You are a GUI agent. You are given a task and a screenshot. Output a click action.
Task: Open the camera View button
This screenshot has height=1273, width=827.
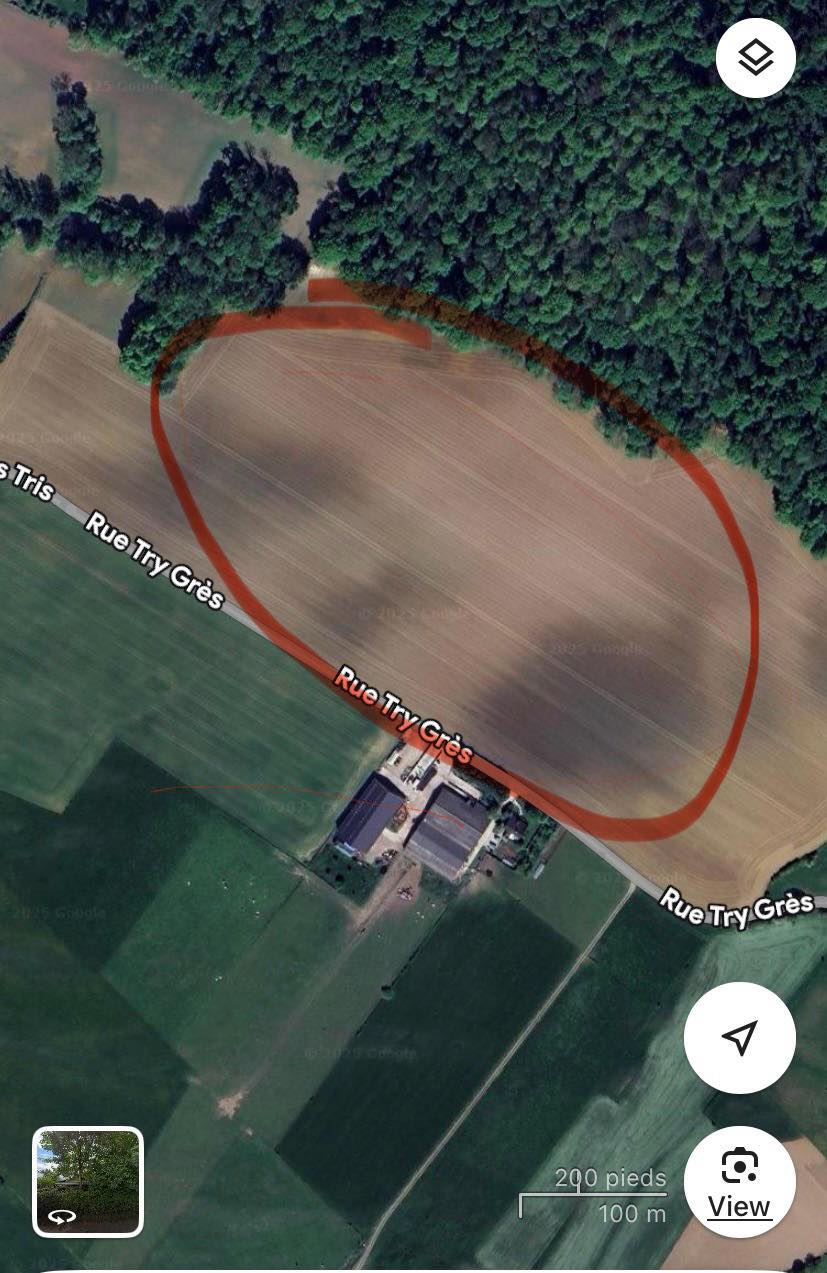(x=739, y=1183)
